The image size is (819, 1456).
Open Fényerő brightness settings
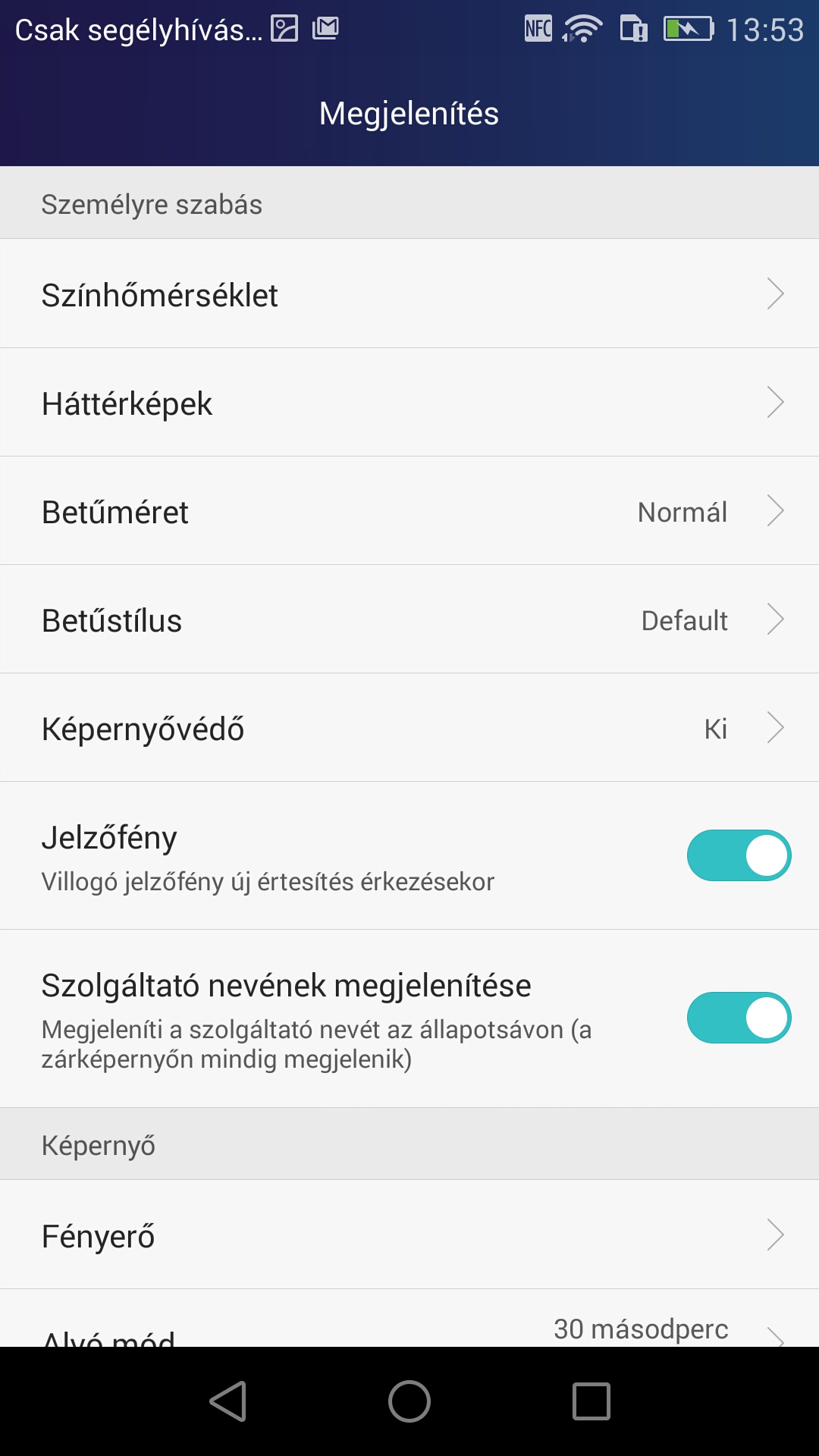pos(409,1235)
